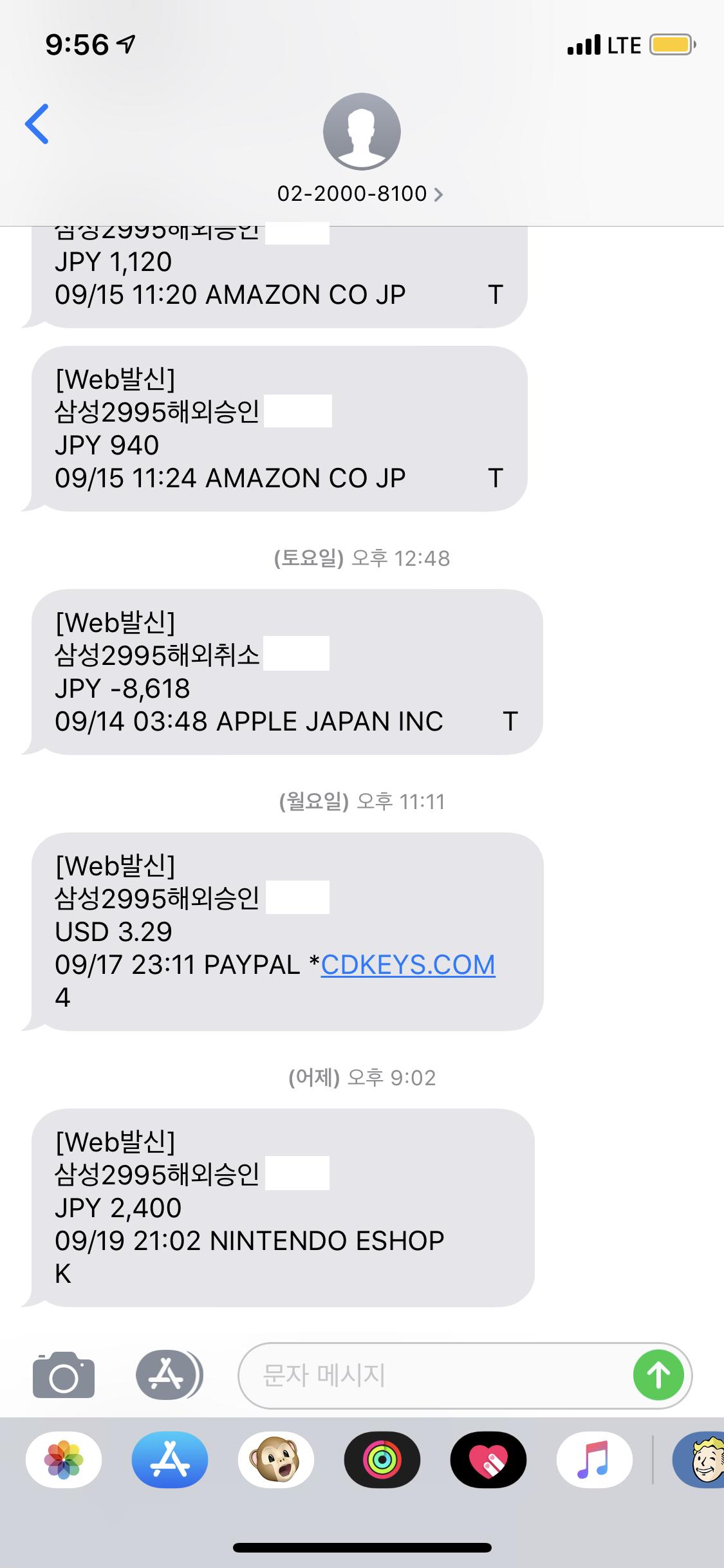Open the CDKEYS.COM link
The image size is (724, 1568).
(408, 965)
